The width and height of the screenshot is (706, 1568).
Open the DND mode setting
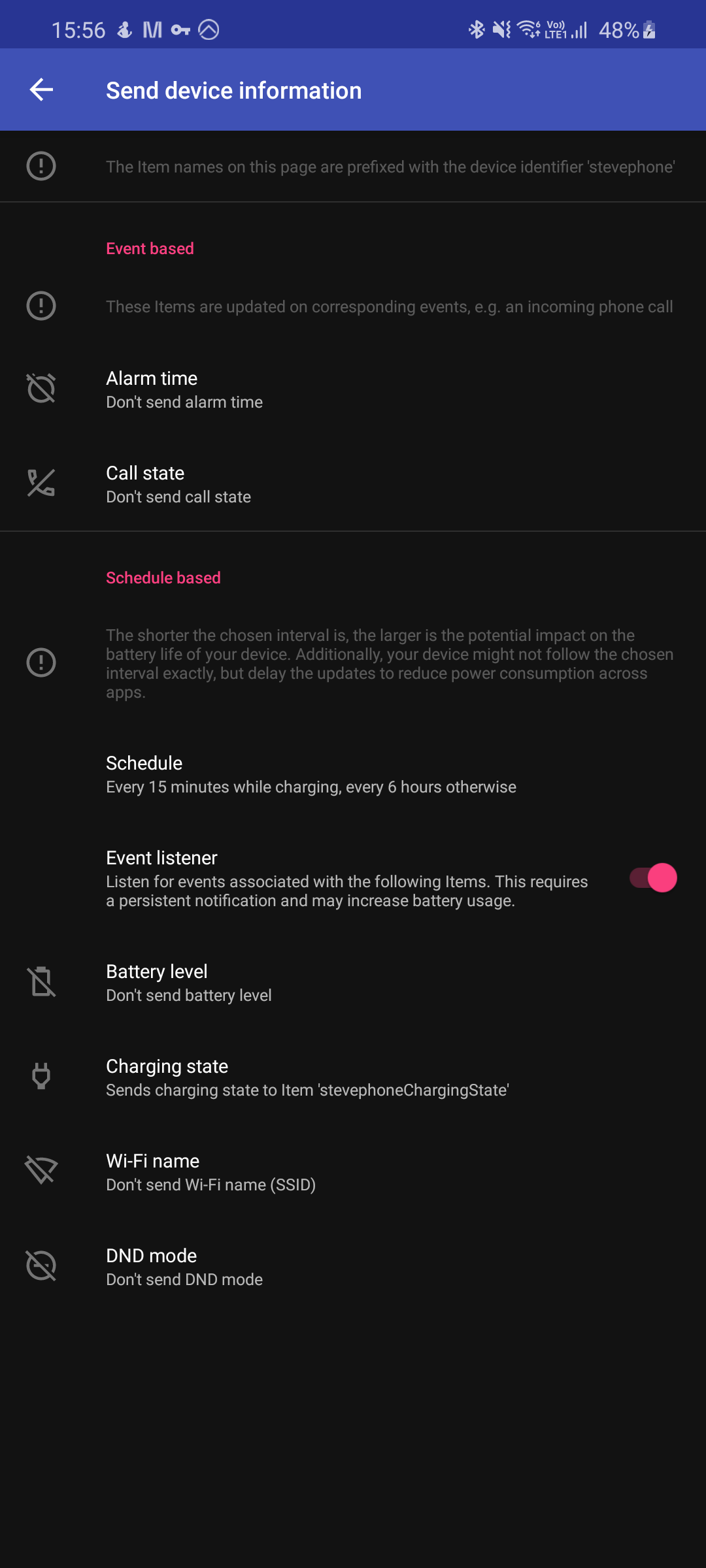click(353, 1267)
